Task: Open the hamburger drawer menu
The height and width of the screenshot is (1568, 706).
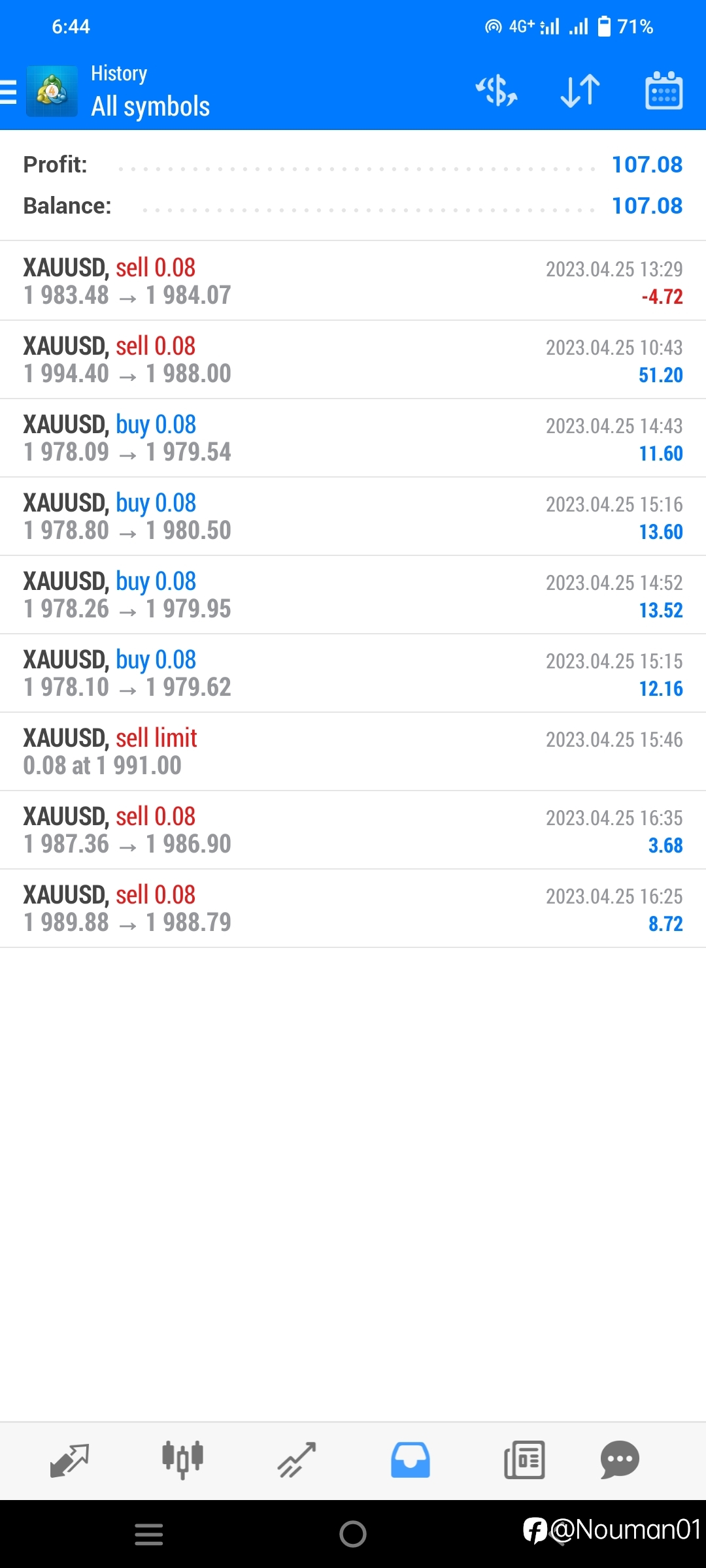Action: pos(8,91)
